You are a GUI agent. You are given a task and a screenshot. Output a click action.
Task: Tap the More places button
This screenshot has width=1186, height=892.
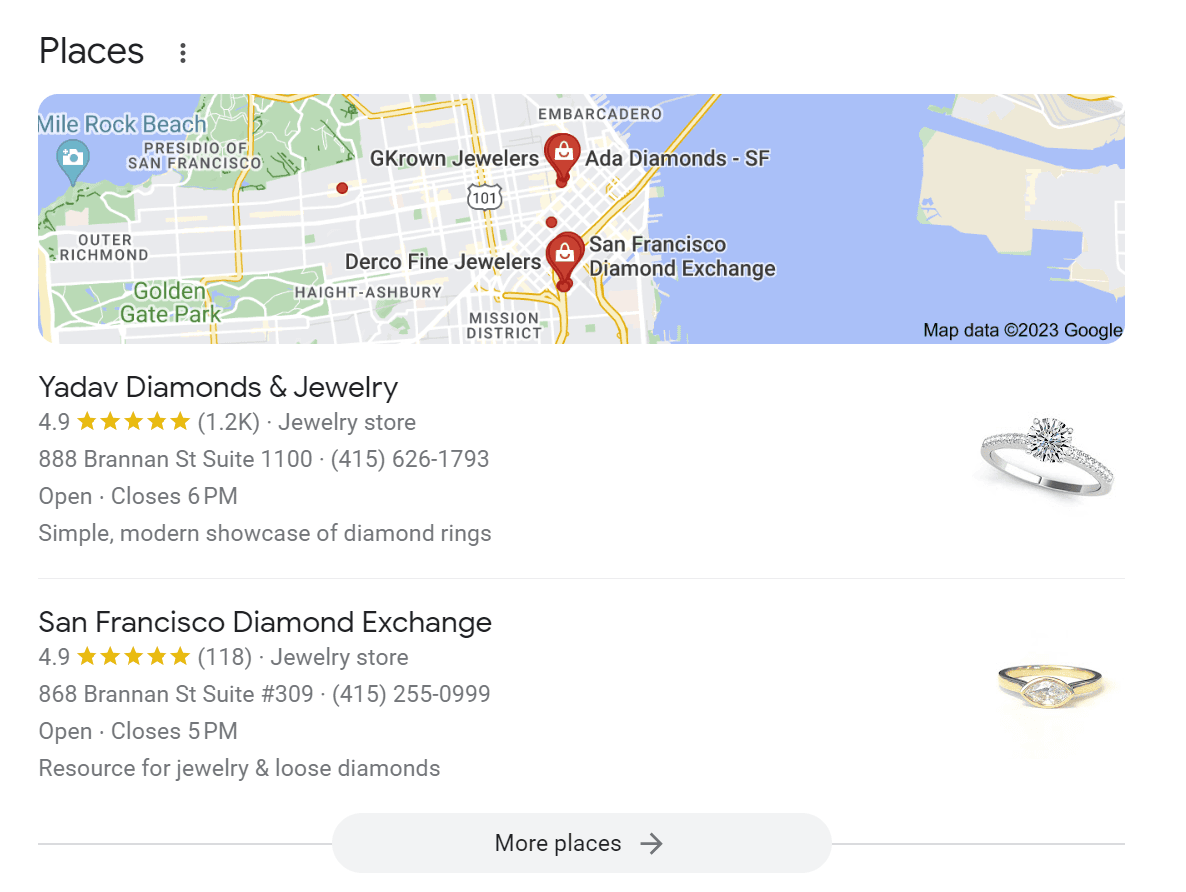[x=581, y=843]
